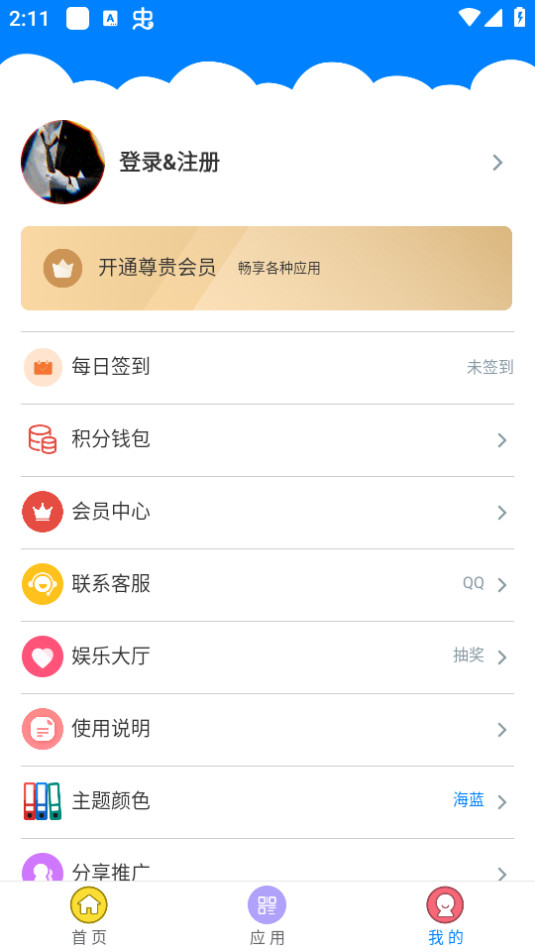Enter the 娱乐大厅 lottery hall
The height and width of the screenshot is (952, 535).
tap(267, 657)
